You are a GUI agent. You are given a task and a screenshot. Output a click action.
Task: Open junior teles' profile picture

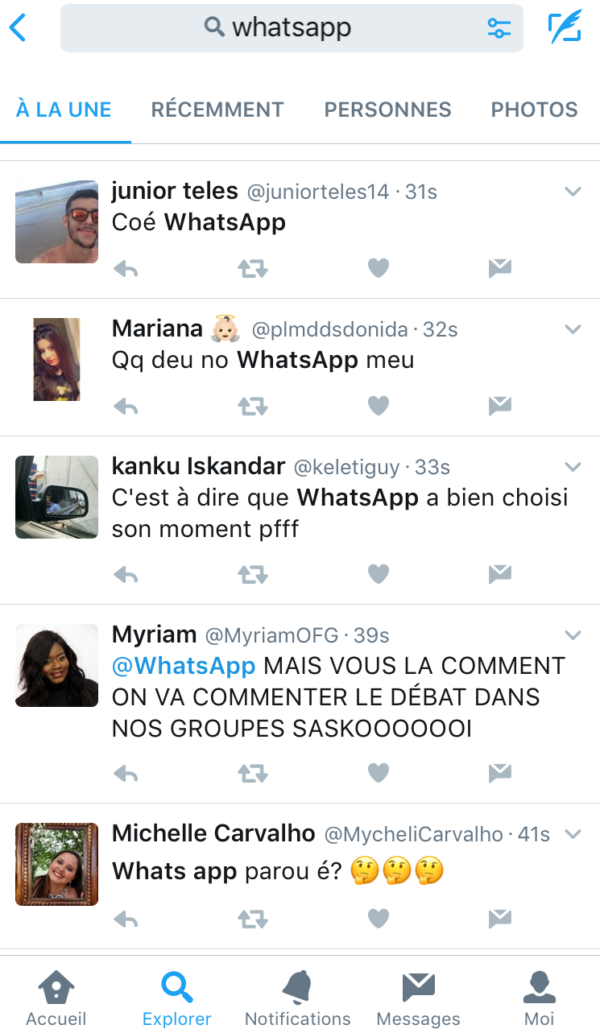57,221
